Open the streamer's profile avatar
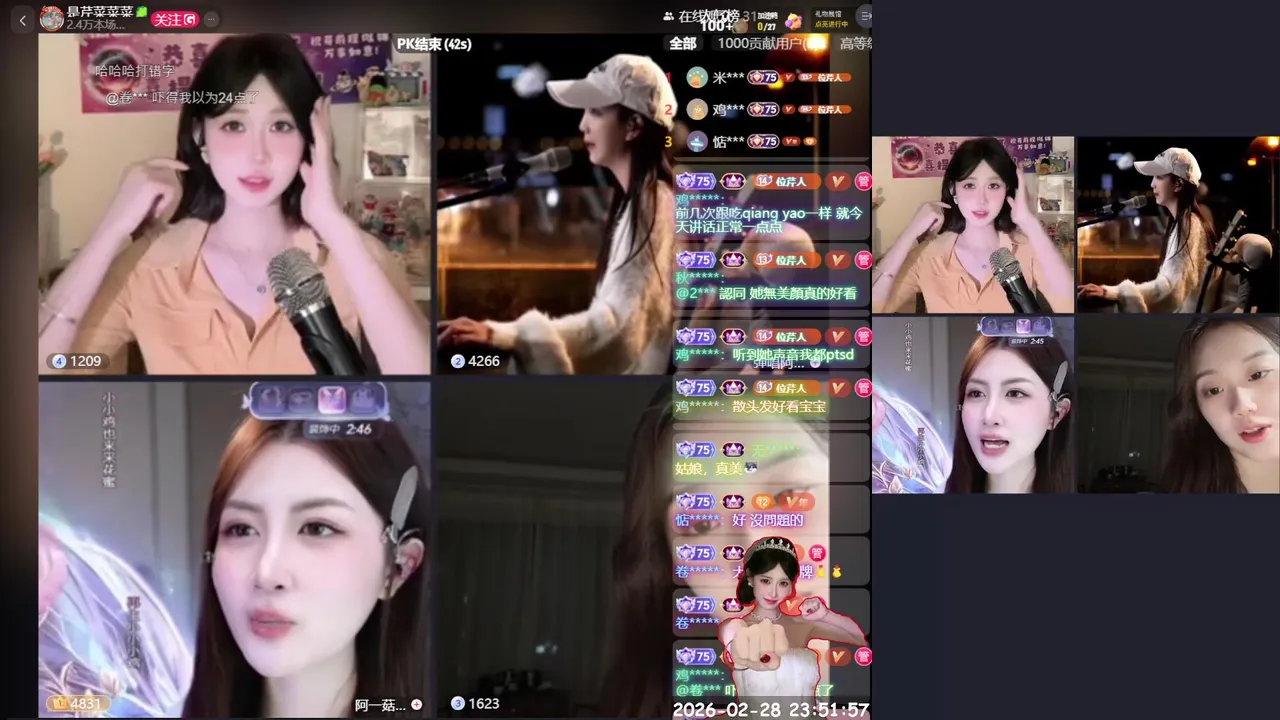Viewport: 1280px width, 720px height. tap(51, 18)
